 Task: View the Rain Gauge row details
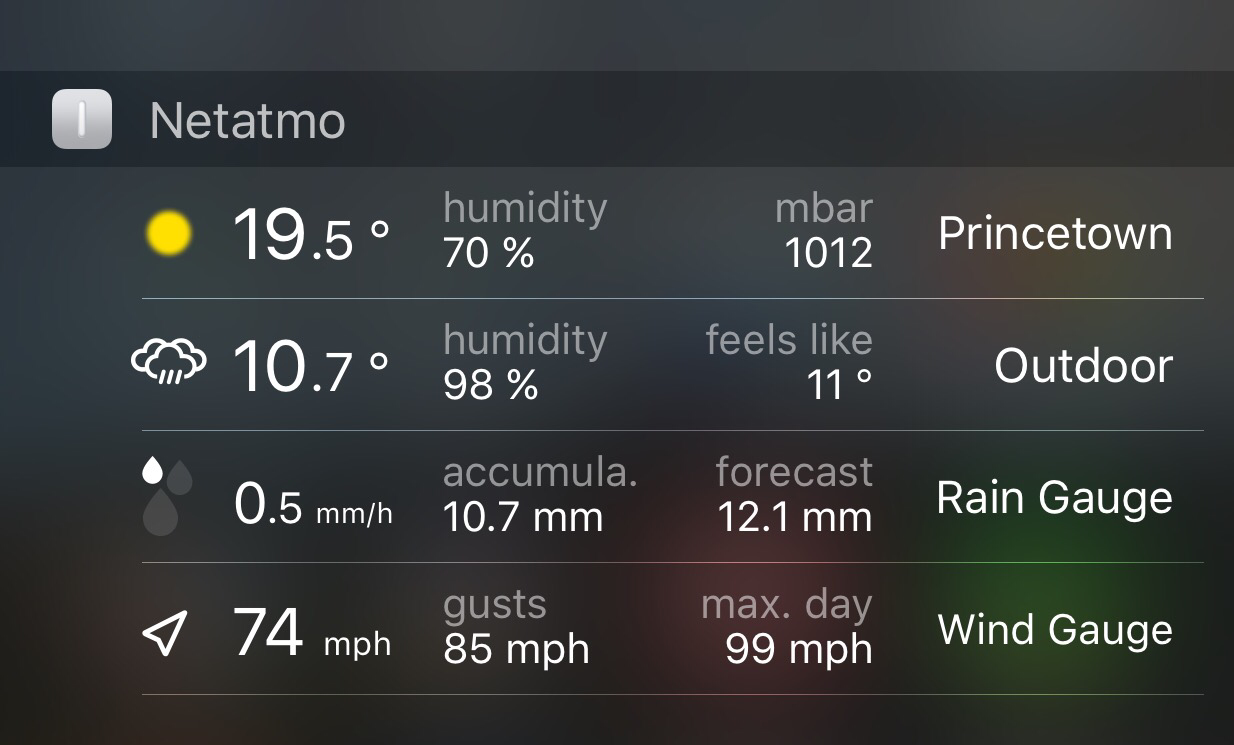1053,498
